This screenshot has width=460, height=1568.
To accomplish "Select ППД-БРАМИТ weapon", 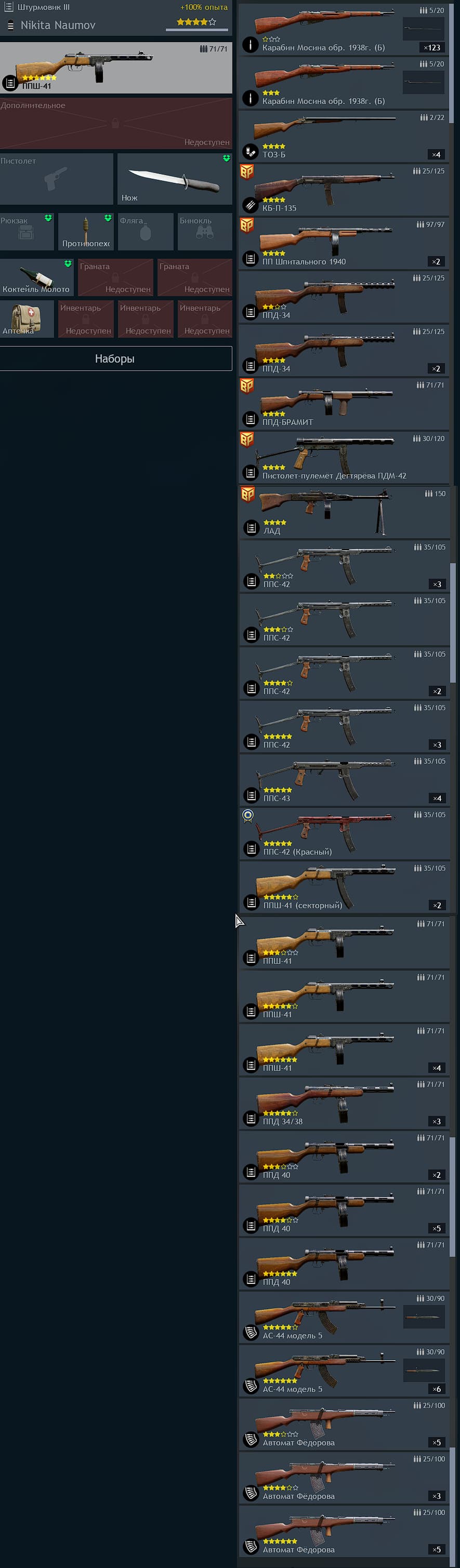I will pyautogui.click(x=344, y=404).
